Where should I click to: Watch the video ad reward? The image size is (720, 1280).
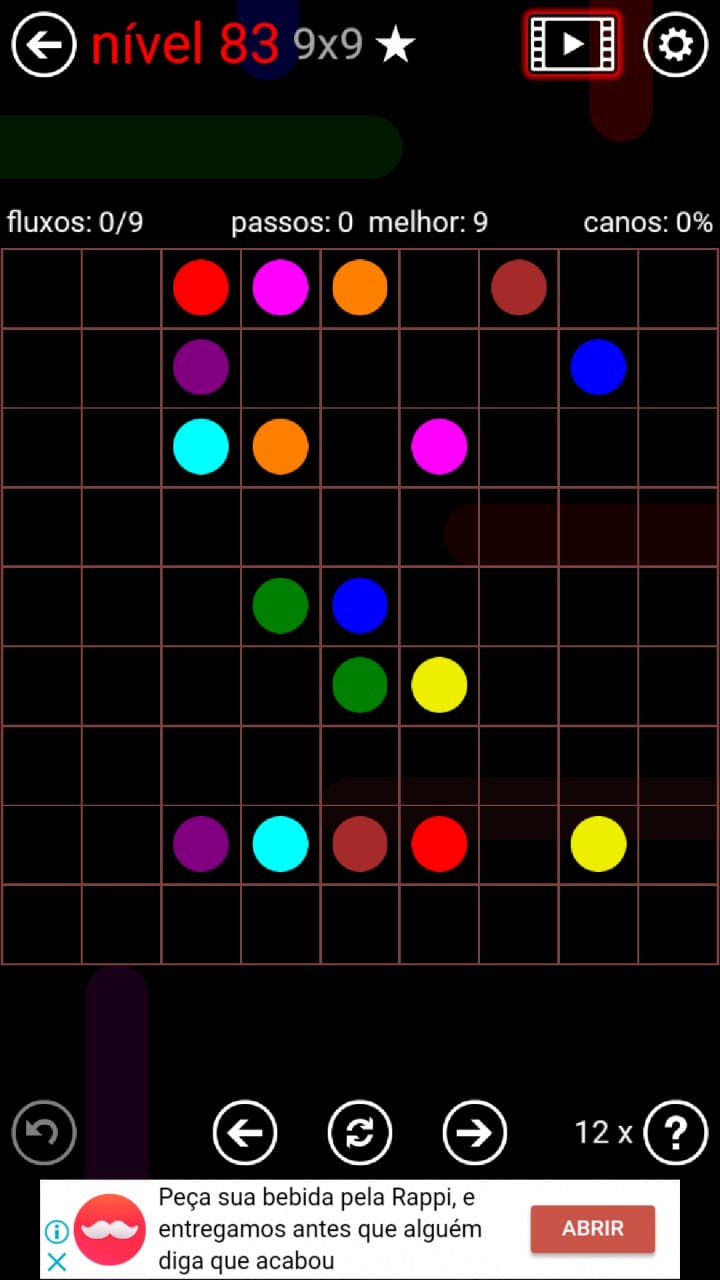tap(572, 45)
